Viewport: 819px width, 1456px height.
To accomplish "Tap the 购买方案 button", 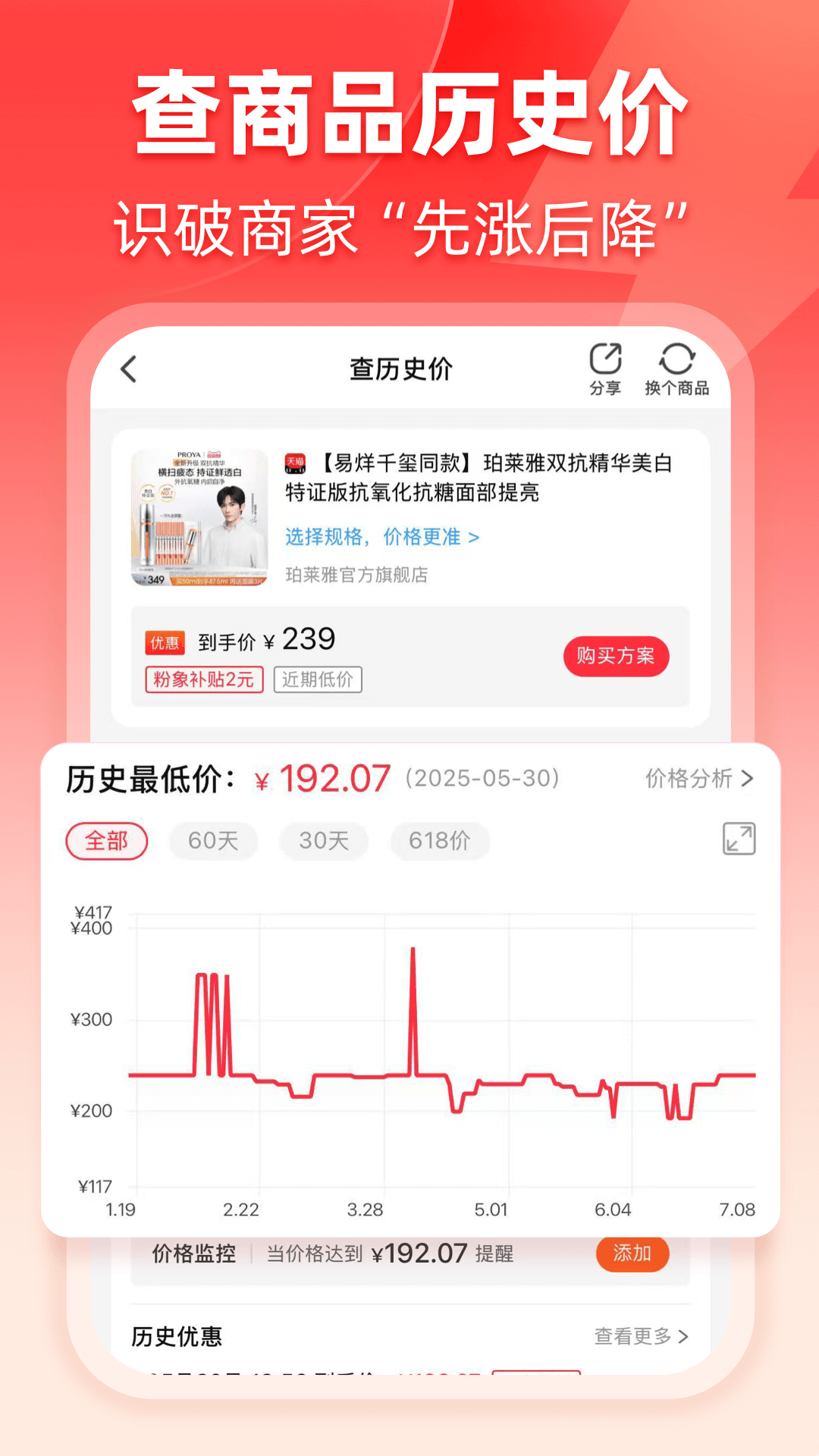I will [616, 657].
